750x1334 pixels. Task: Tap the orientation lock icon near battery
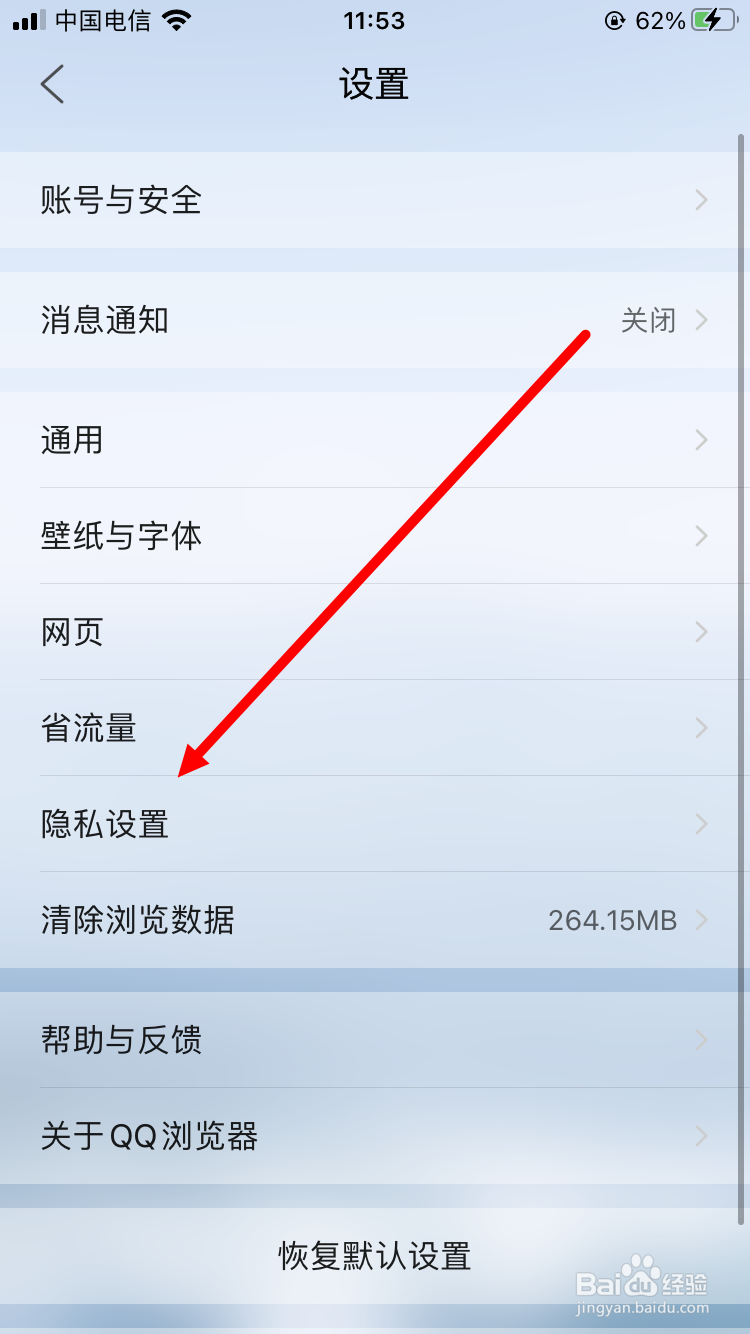coord(616,20)
